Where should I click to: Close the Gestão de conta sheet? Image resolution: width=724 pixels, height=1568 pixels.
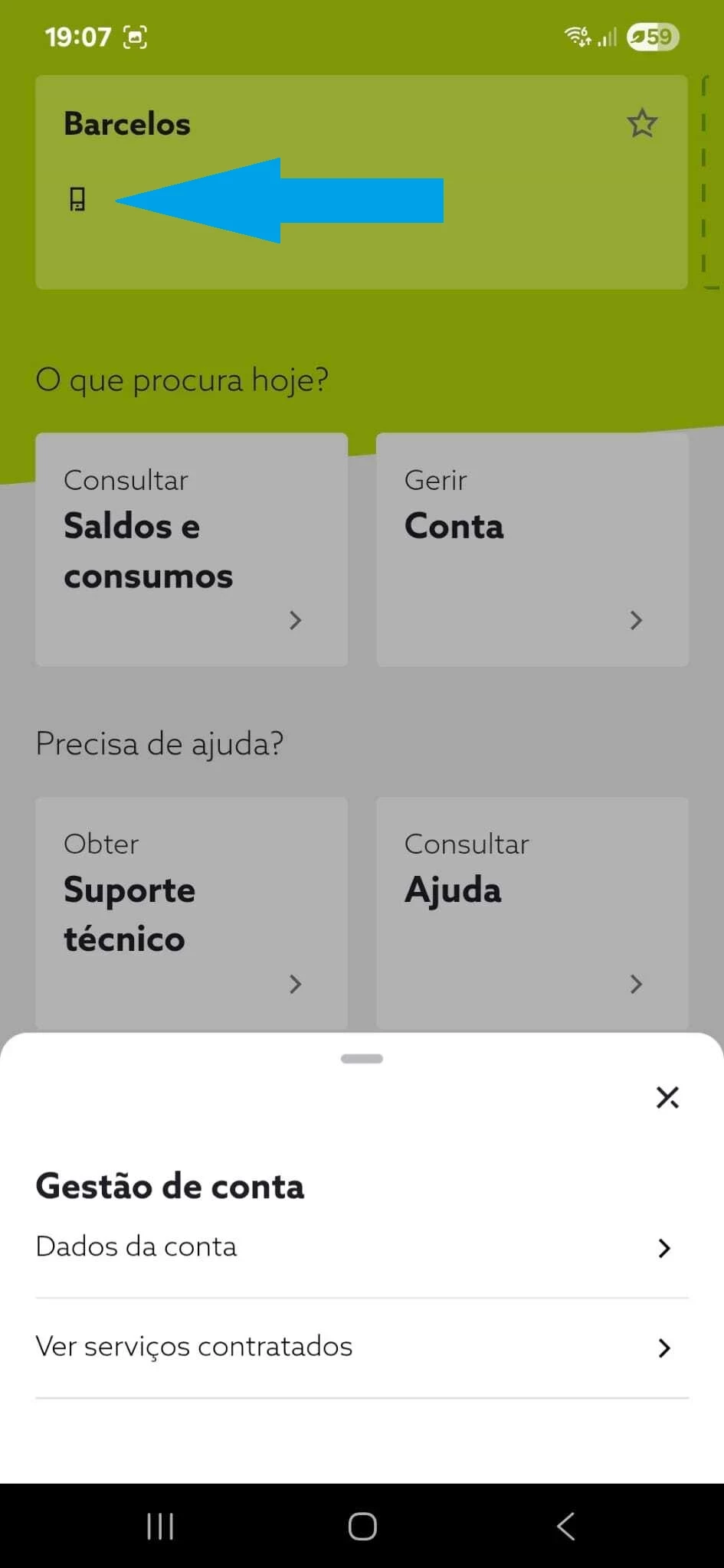pos(667,1097)
